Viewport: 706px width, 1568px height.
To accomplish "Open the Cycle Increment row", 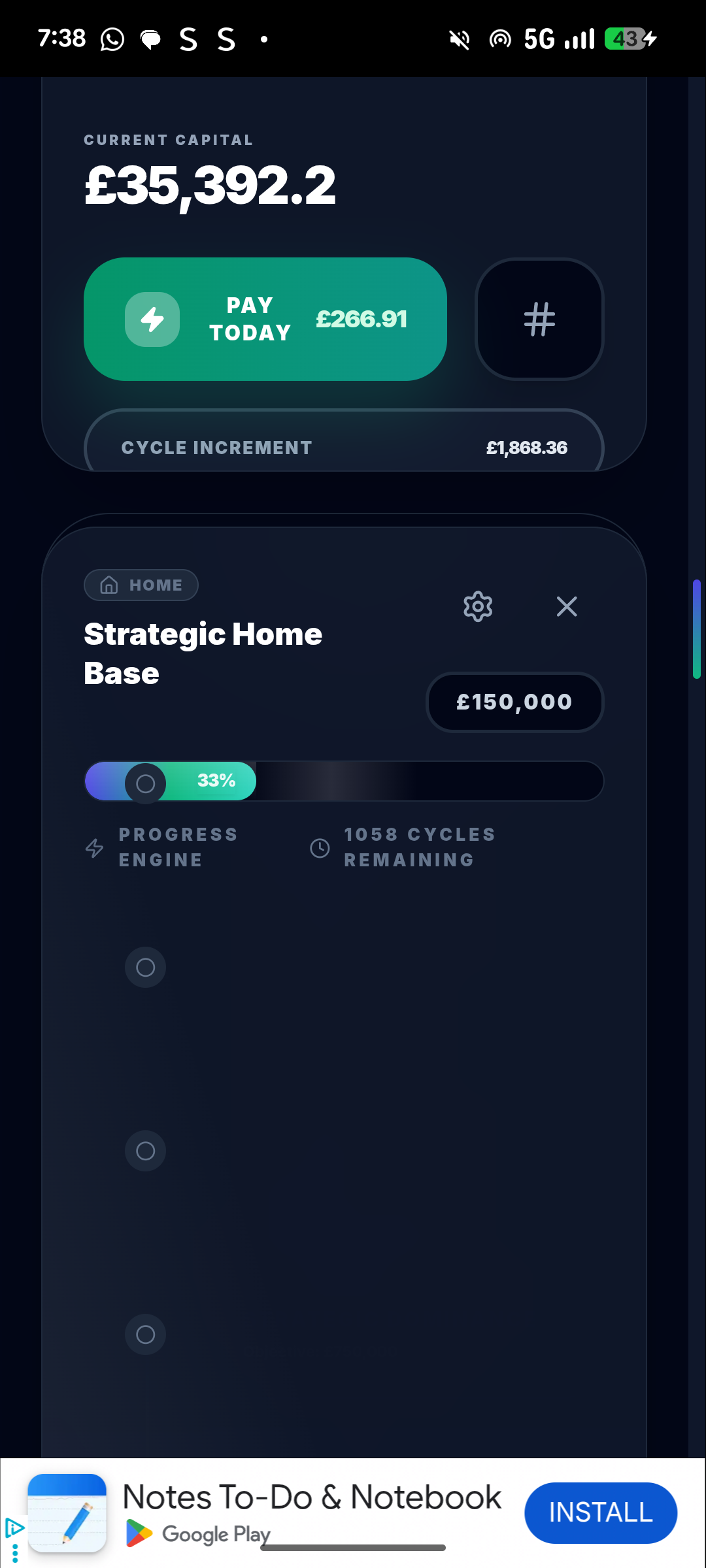I will [344, 448].
